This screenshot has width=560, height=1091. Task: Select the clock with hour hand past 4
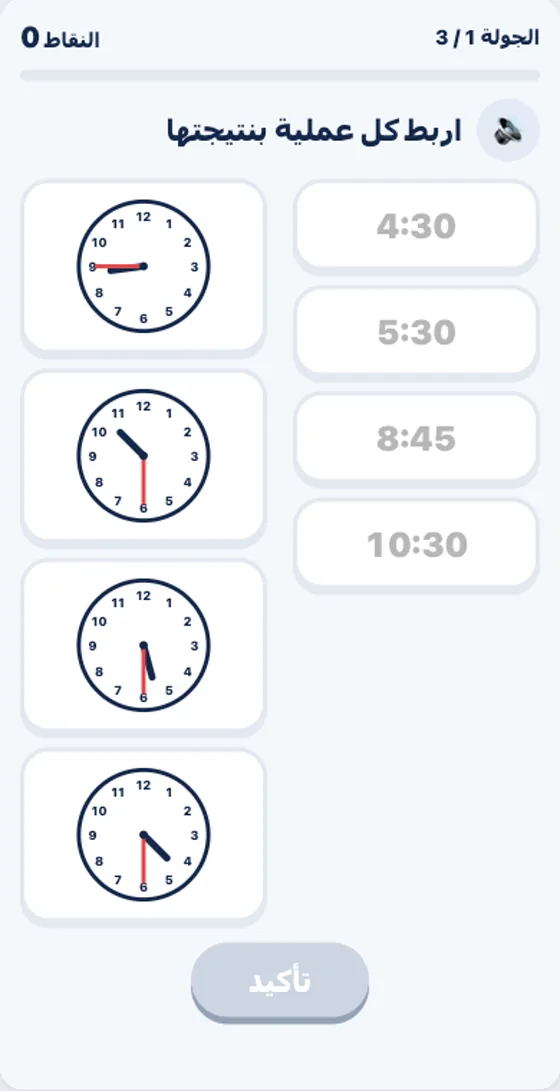coord(143,835)
